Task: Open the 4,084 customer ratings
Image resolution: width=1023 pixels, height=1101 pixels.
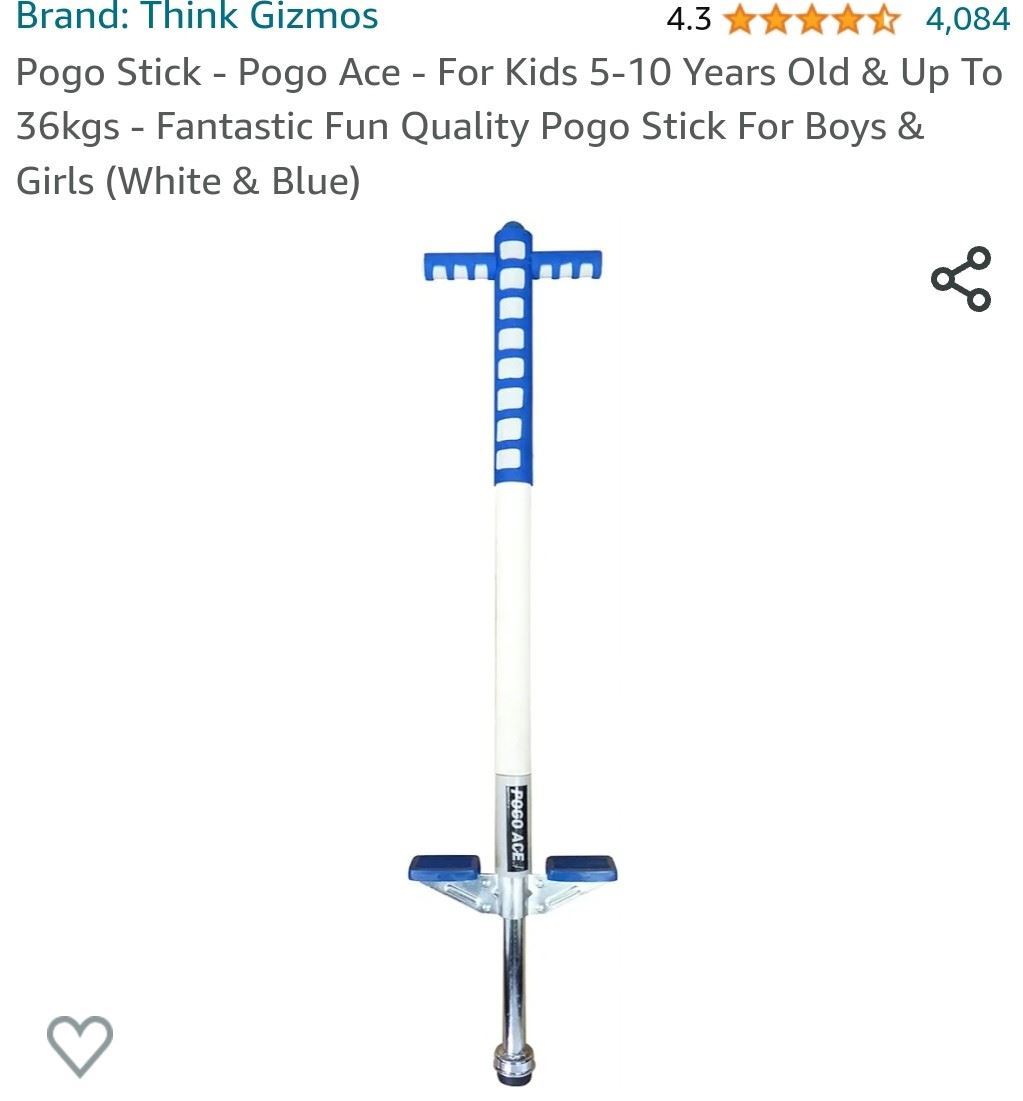Action: pyautogui.click(x=967, y=18)
